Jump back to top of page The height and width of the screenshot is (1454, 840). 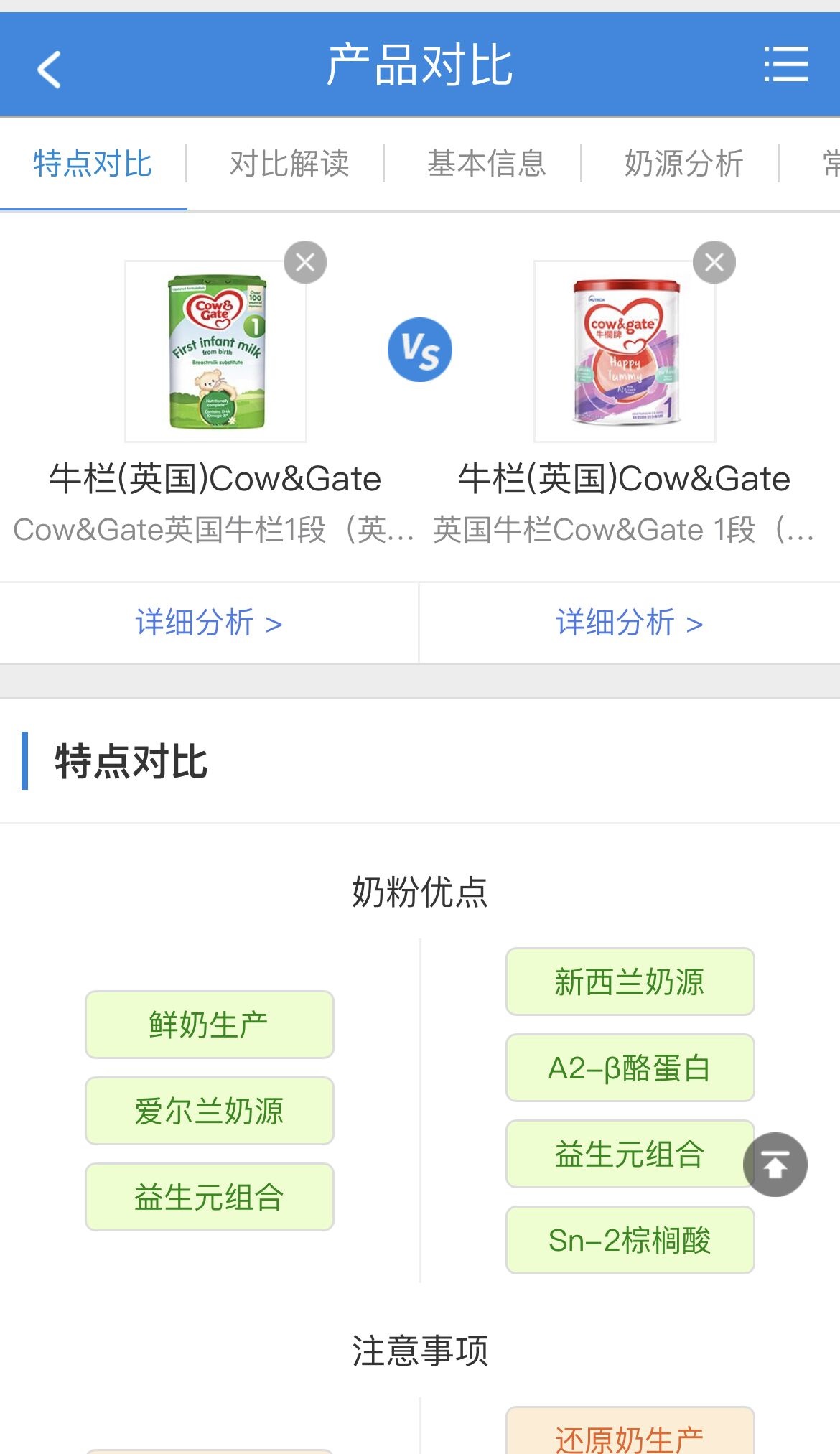click(x=775, y=1164)
